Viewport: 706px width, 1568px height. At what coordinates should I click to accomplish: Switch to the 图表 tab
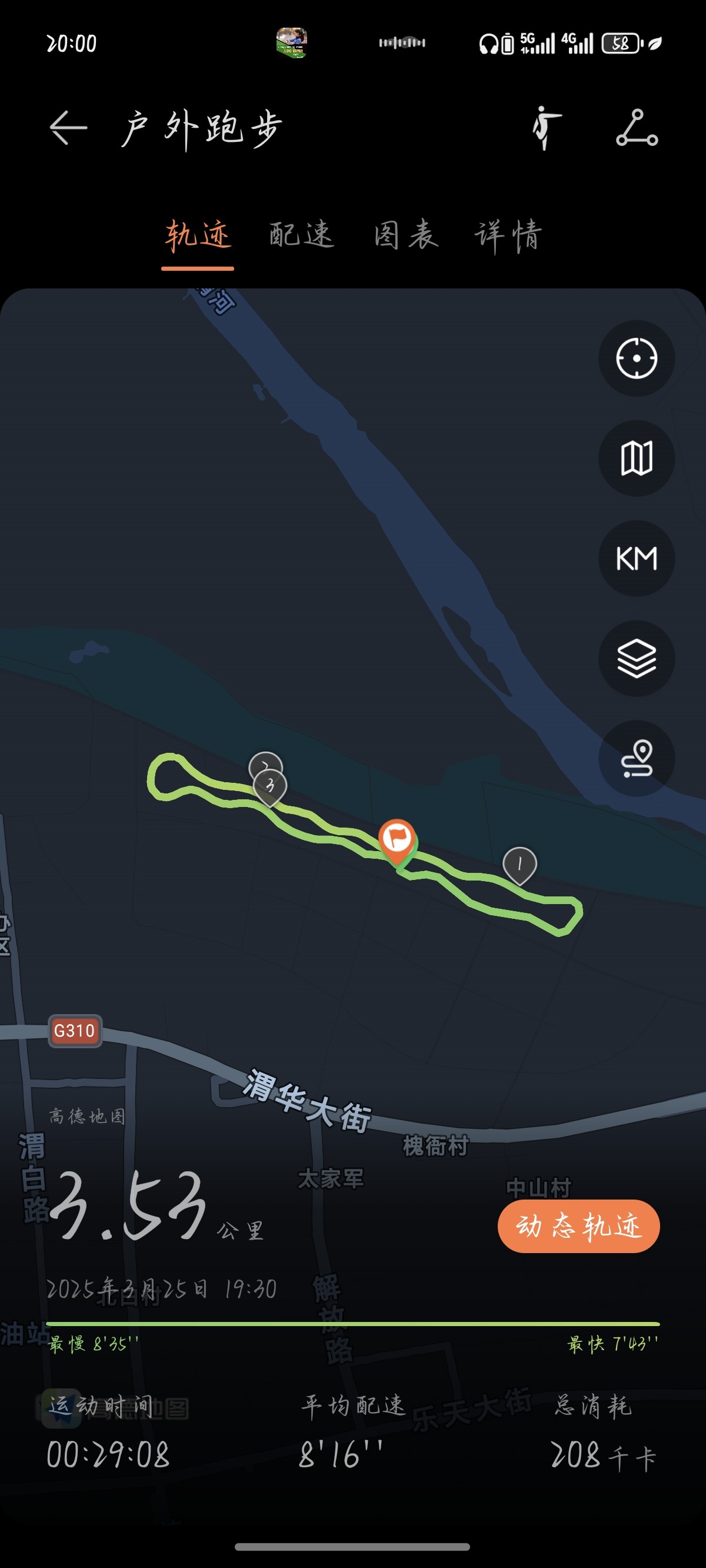coord(405,235)
